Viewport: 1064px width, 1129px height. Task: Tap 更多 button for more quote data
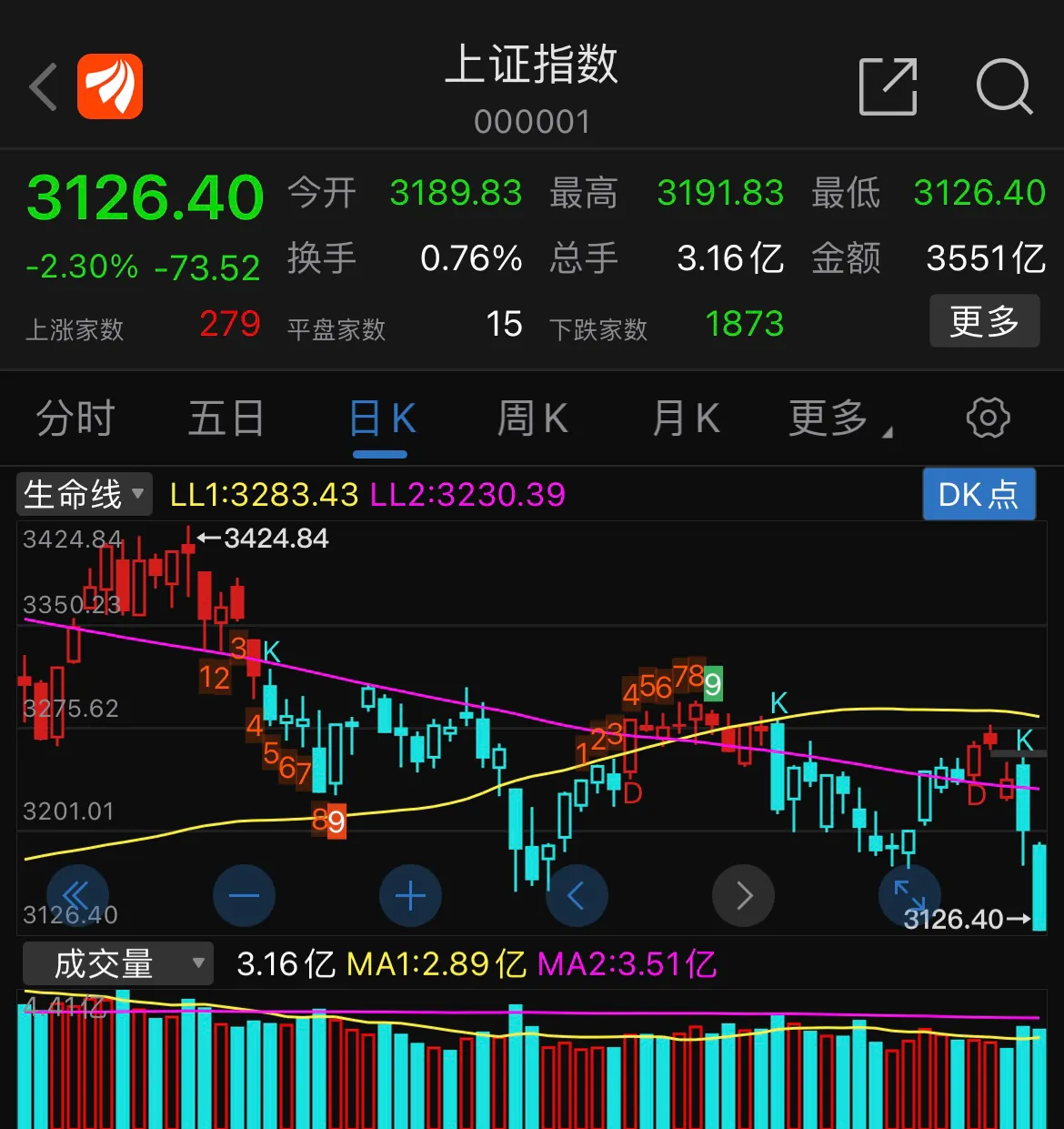pyautogui.click(x=984, y=321)
